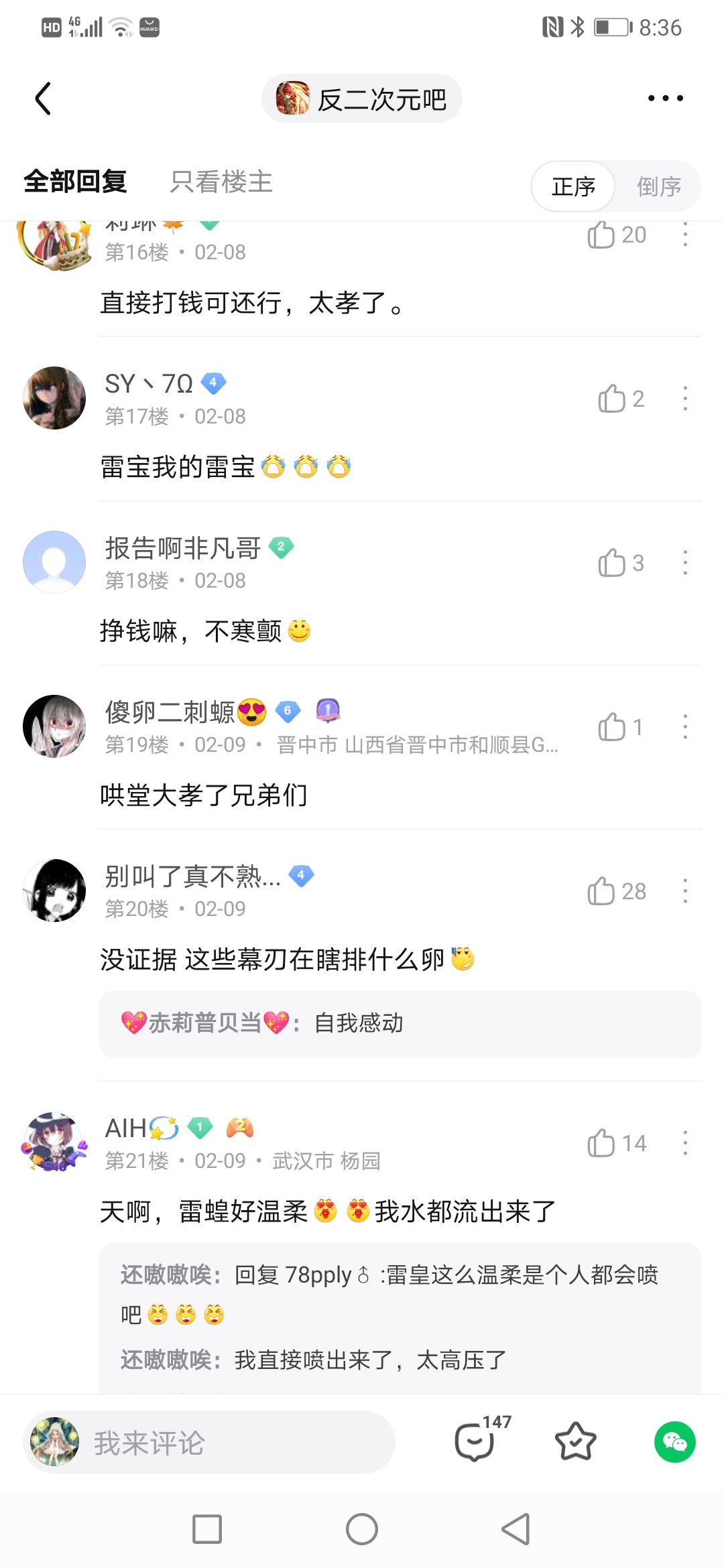Like the 19th floor comment 哄堂大孝了兄弟们
This screenshot has height=1568, width=724.
[612, 727]
